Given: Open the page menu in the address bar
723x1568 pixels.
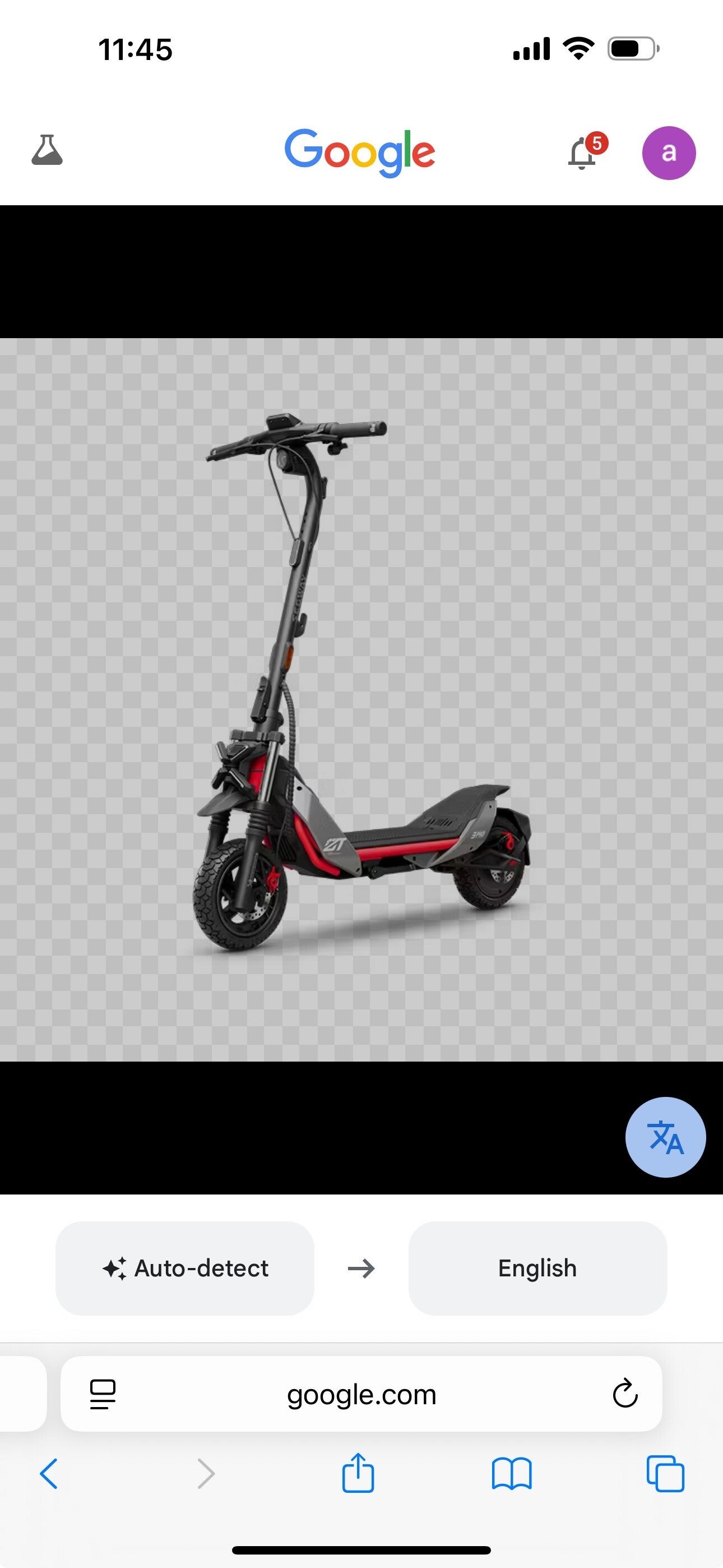Looking at the screenshot, I should (x=103, y=1394).
